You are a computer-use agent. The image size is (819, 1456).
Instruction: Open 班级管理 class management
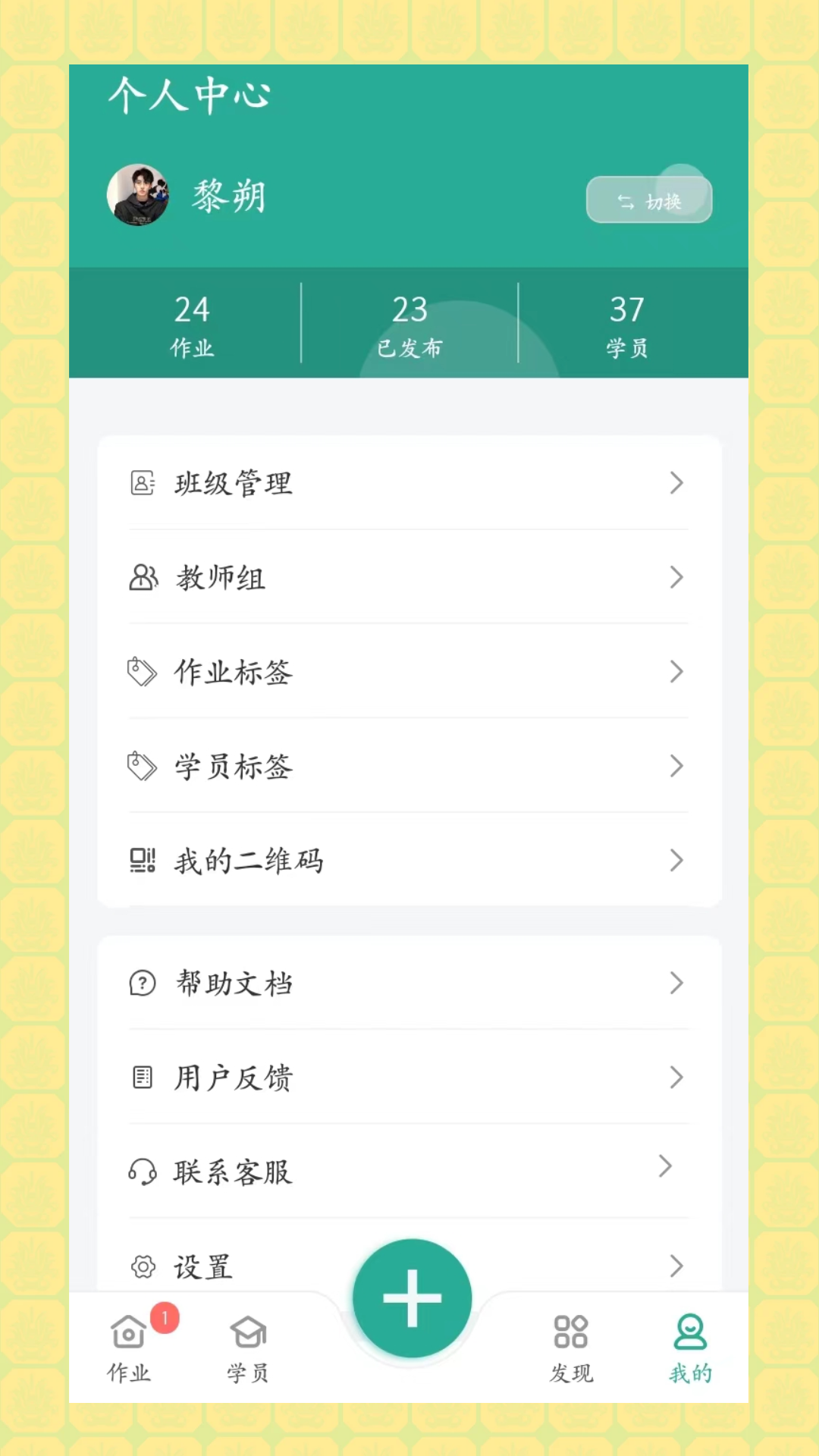[x=408, y=483]
